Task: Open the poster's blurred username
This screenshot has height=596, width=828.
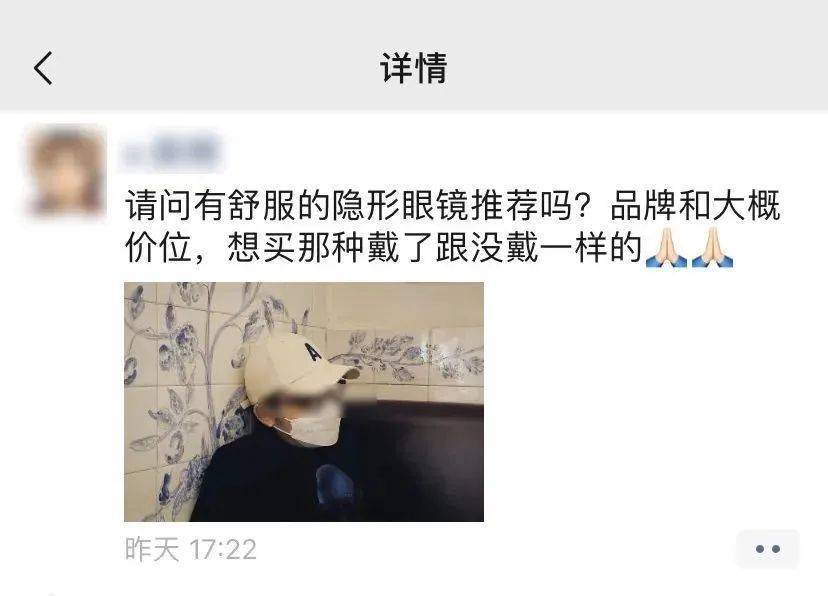Action: pyautogui.click(x=171, y=152)
